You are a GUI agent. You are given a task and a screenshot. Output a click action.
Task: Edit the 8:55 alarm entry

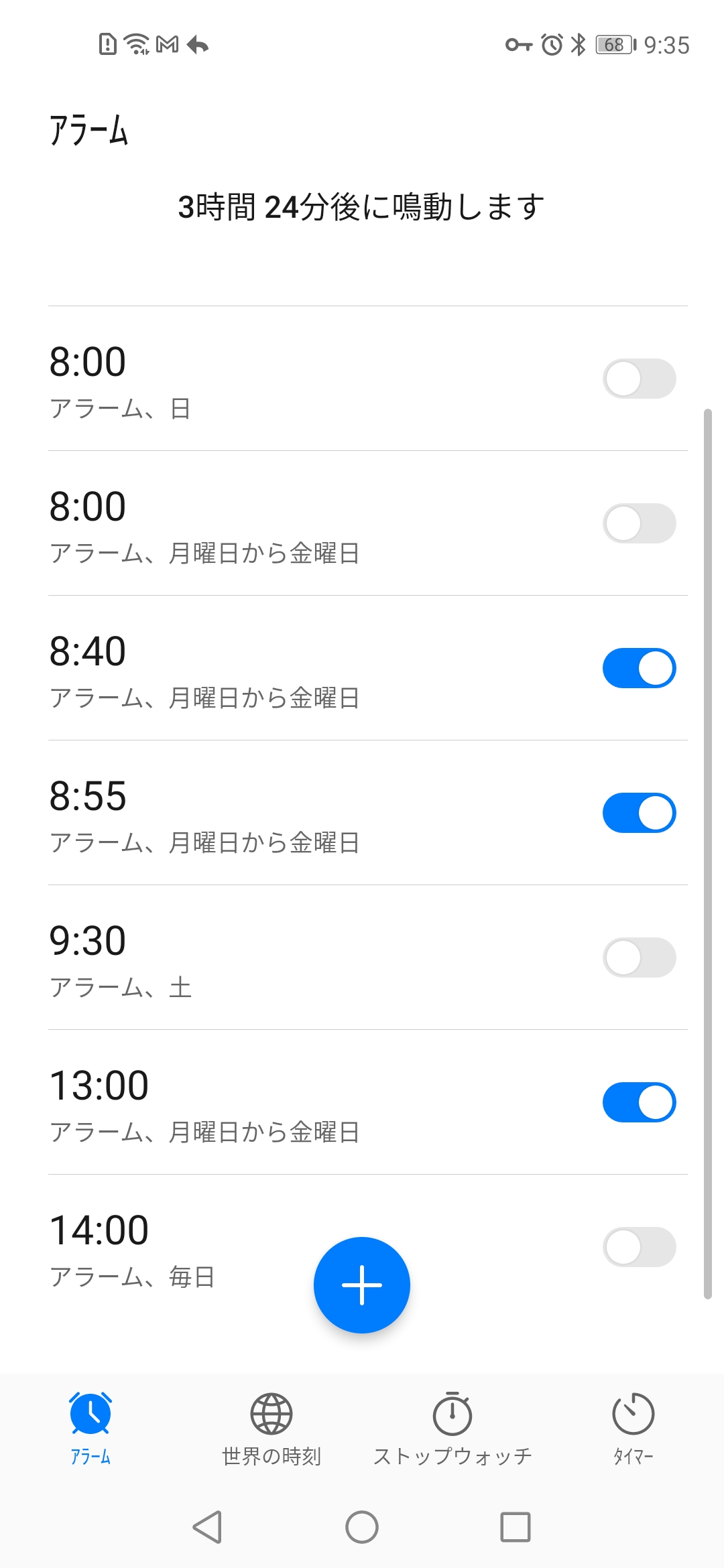click(x=268, y=814)
